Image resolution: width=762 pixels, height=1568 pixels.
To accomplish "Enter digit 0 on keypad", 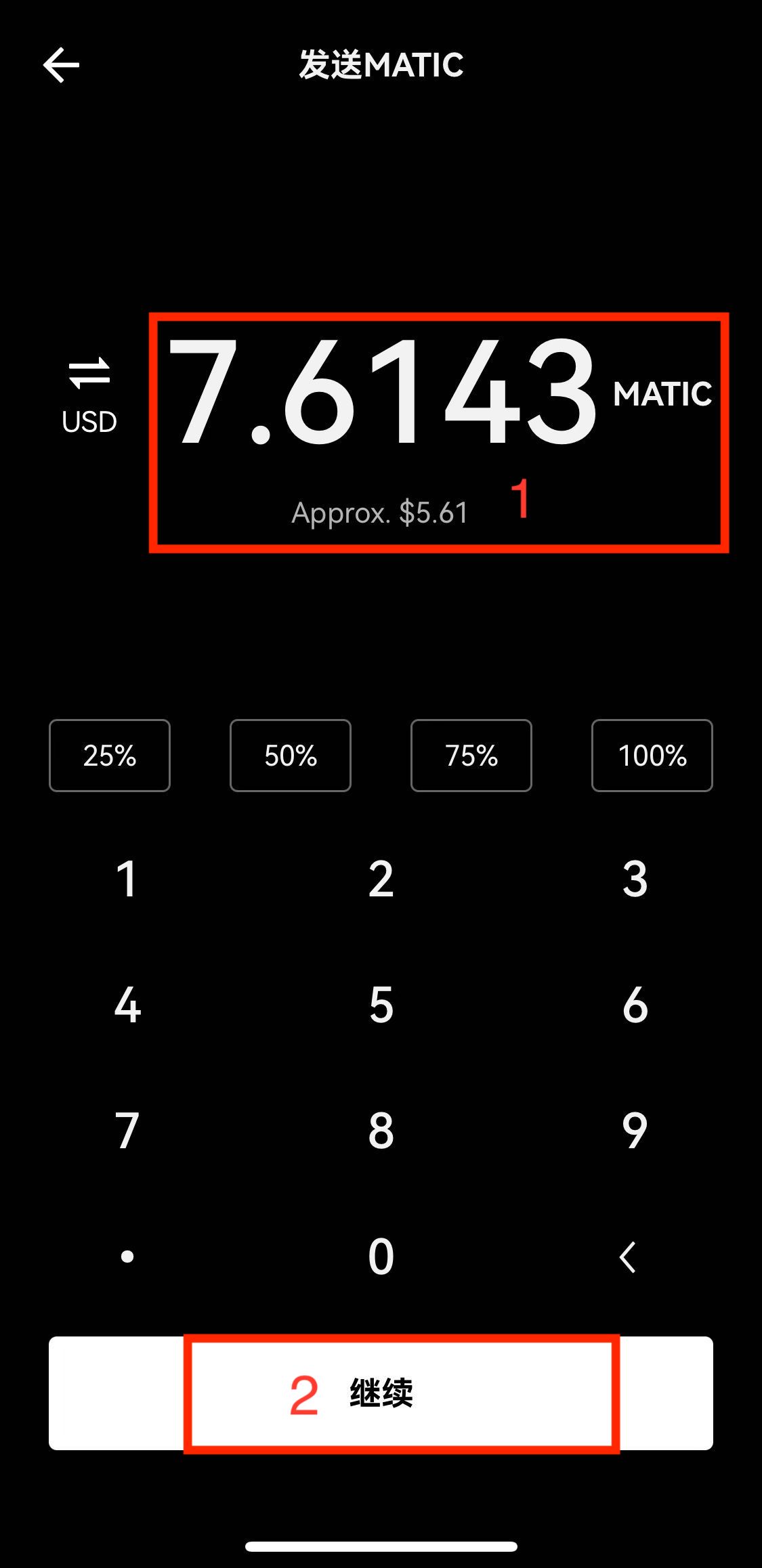I will (381, 1257).
